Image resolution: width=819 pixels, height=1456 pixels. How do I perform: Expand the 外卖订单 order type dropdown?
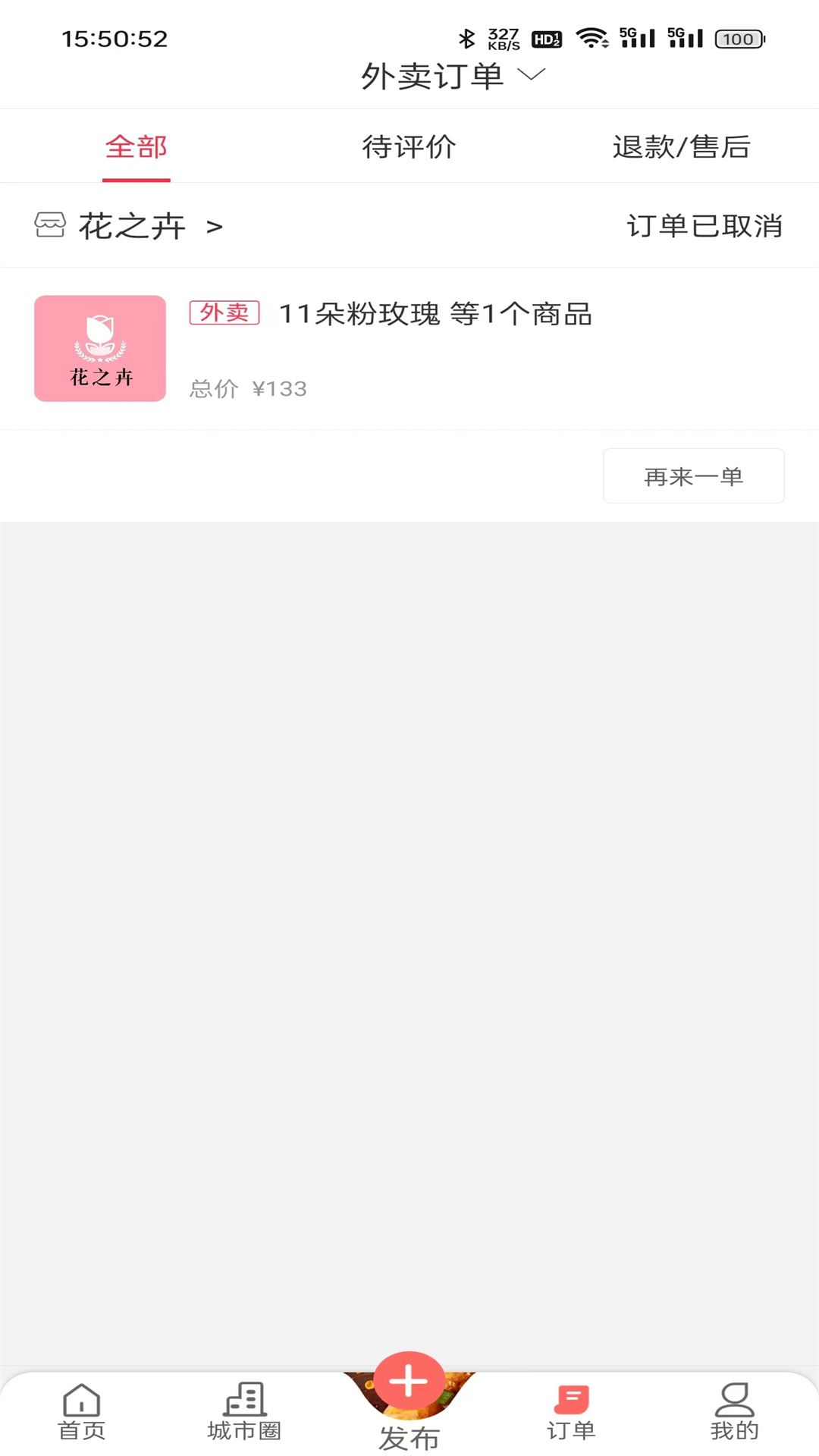tap(452, 76)
